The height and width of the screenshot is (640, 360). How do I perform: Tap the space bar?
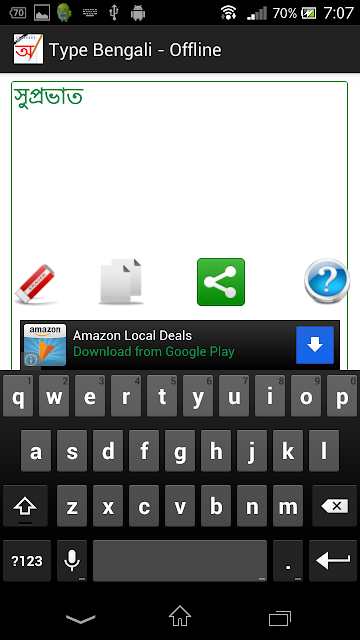pyautogui.click(x=180, y=561)
